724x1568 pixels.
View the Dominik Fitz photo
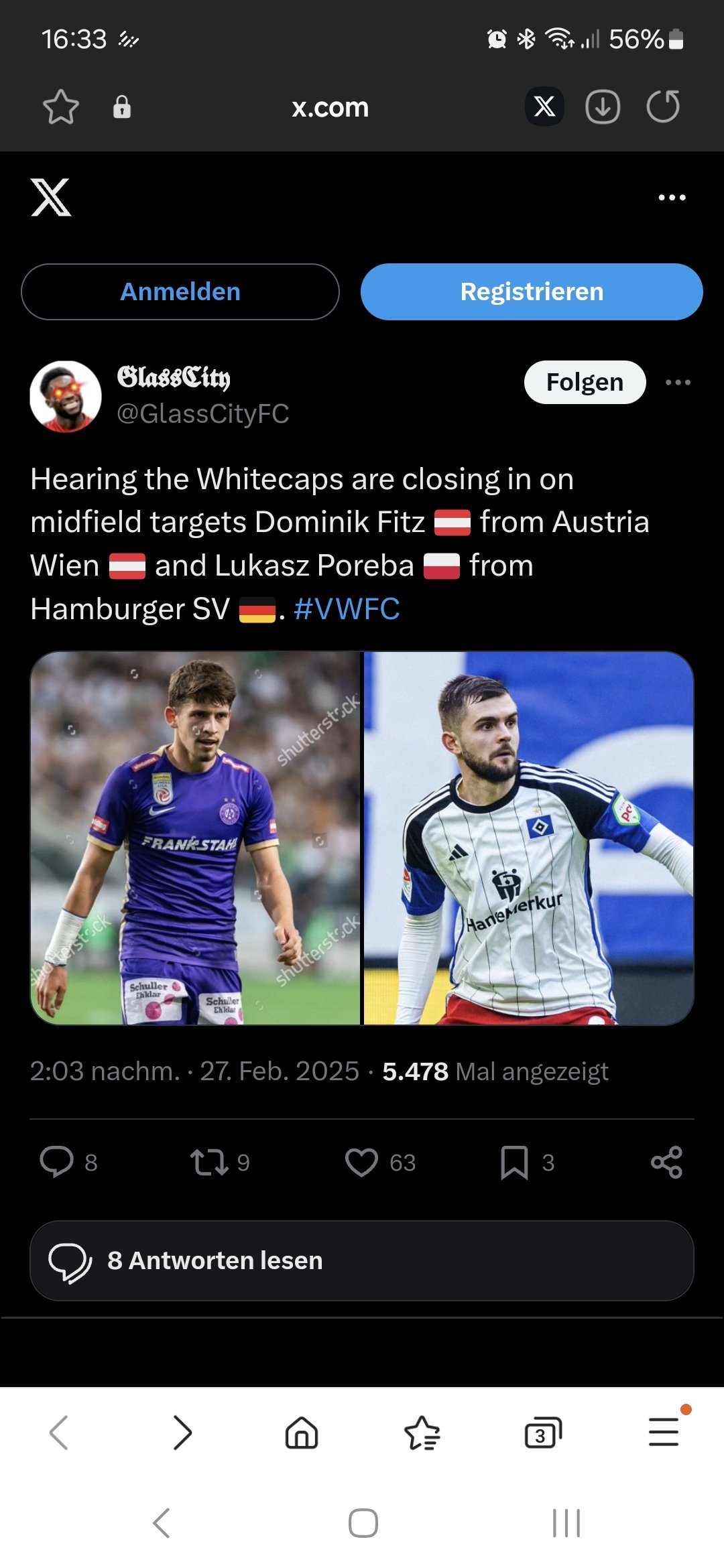[x=195, y=838]
